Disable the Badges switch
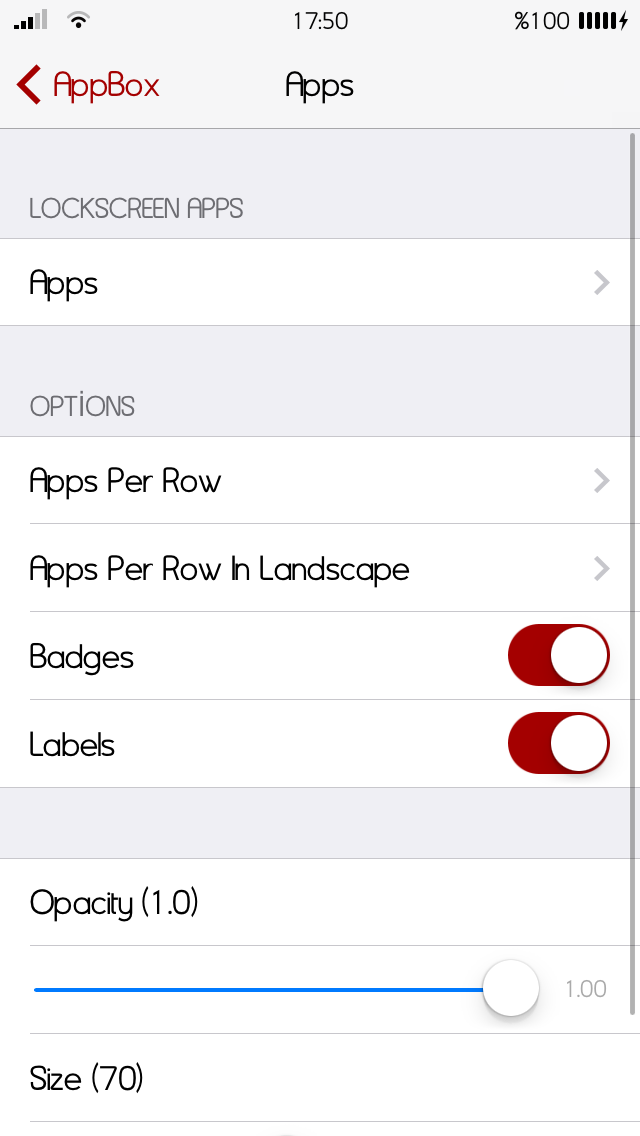Screen dimensions: 640x1136 [x=558, y=656]
